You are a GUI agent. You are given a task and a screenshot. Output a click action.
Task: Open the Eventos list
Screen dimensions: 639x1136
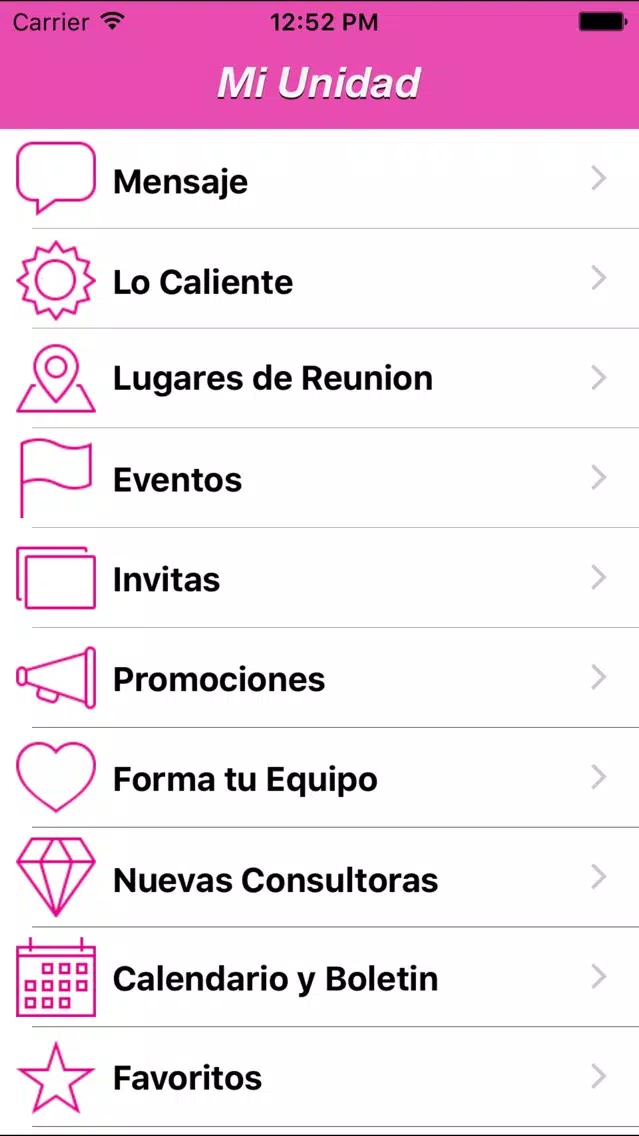tap(320, 478)
